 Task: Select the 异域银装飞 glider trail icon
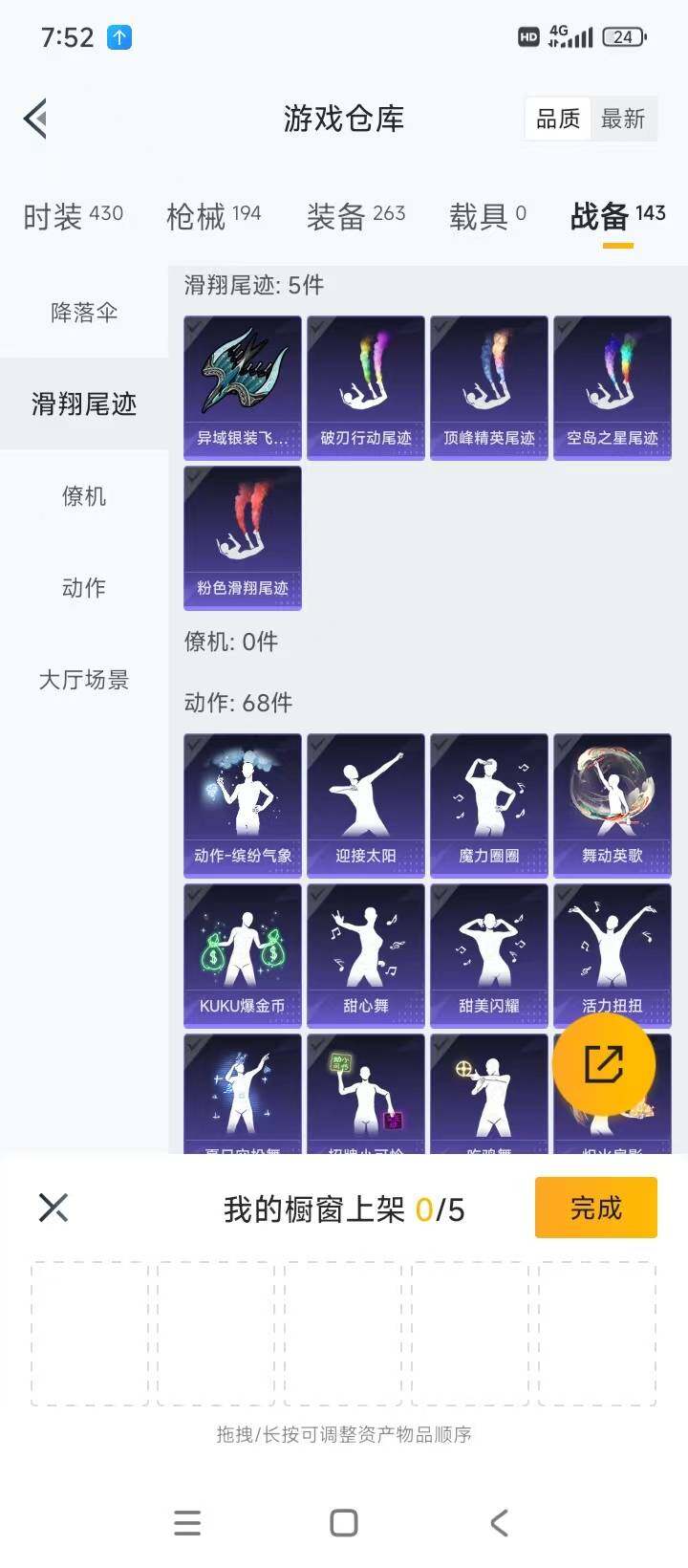[x=242, y=382]
